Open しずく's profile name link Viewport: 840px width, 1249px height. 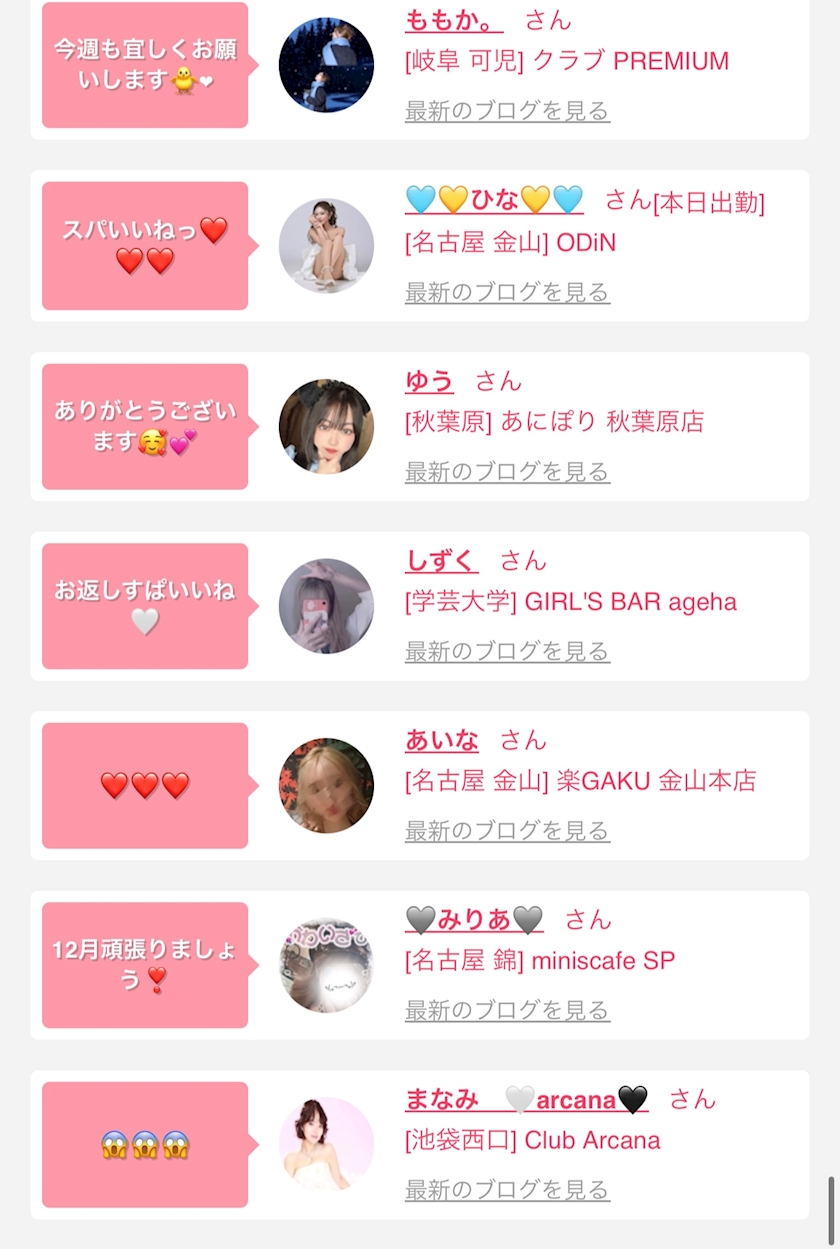(441, 561)
